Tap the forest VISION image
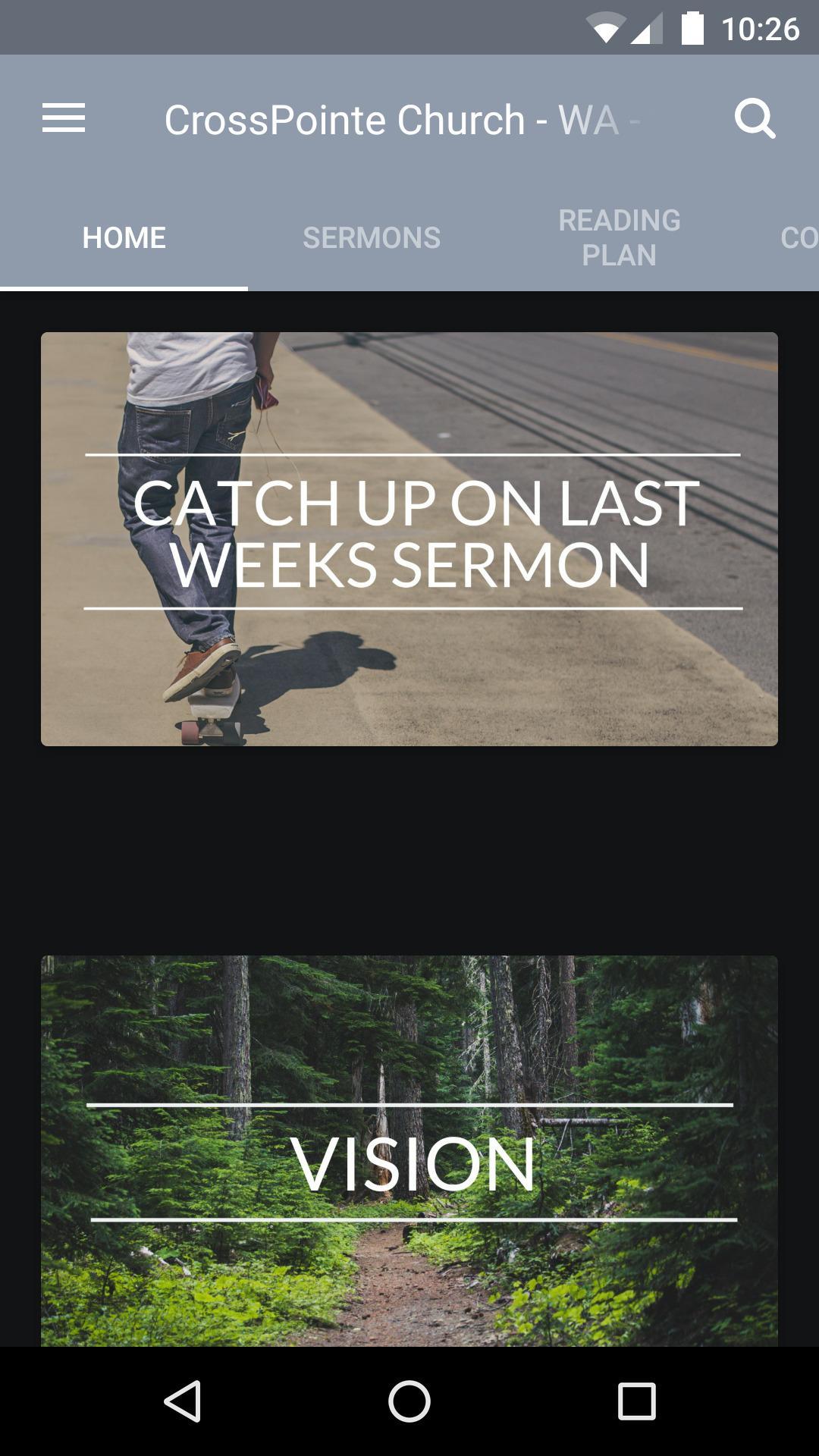Viewport: 819px width, 1456px height. 409,1153
